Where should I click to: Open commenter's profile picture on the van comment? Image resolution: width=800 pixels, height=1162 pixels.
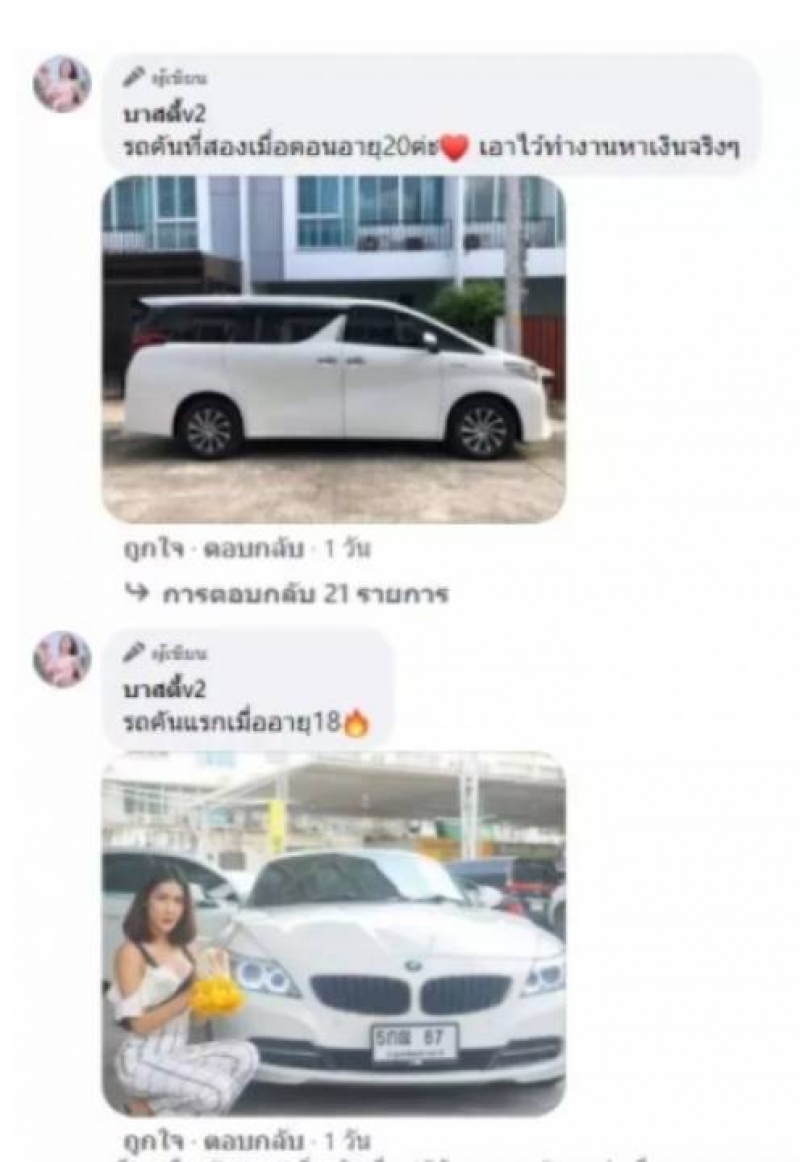[62, 84]
